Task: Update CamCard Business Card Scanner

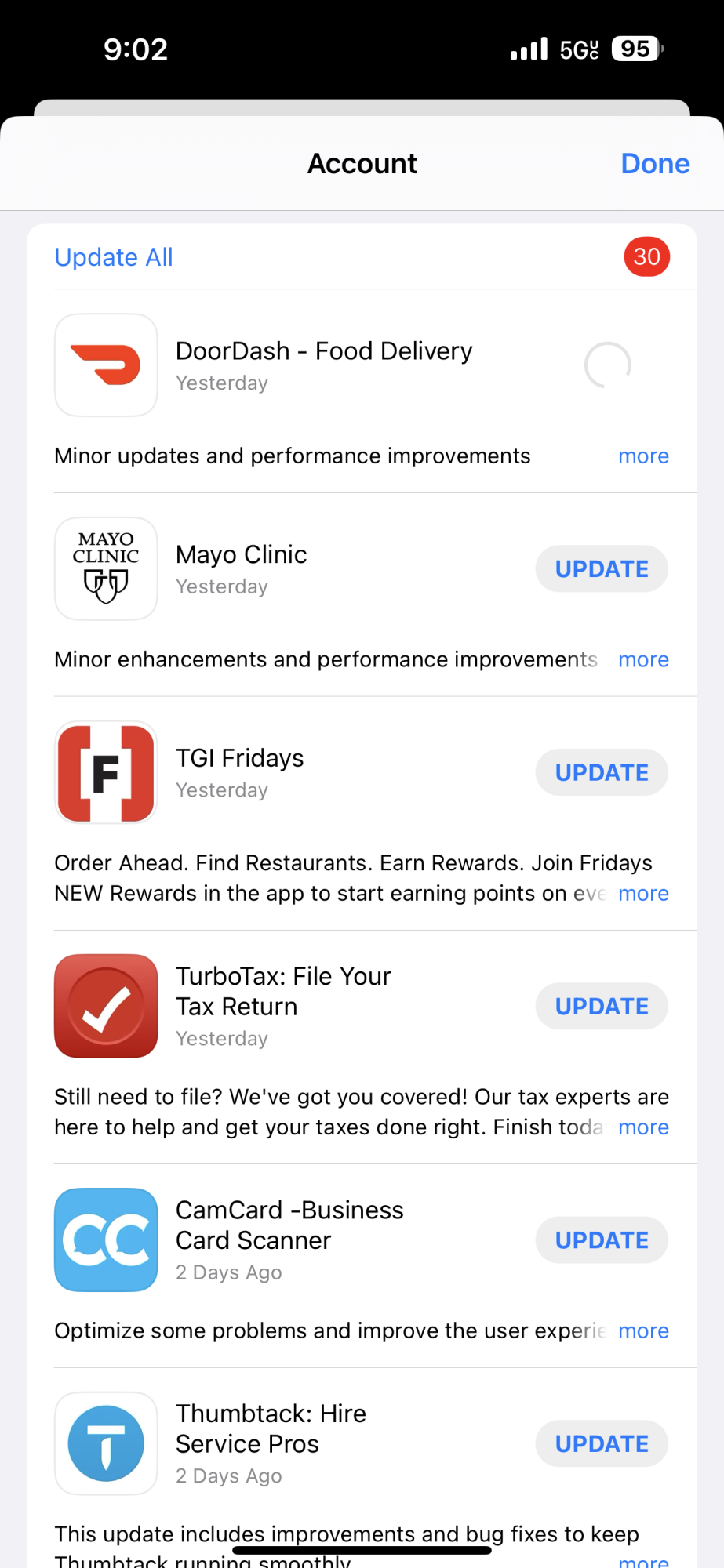Action: [x=602, y=1240]
